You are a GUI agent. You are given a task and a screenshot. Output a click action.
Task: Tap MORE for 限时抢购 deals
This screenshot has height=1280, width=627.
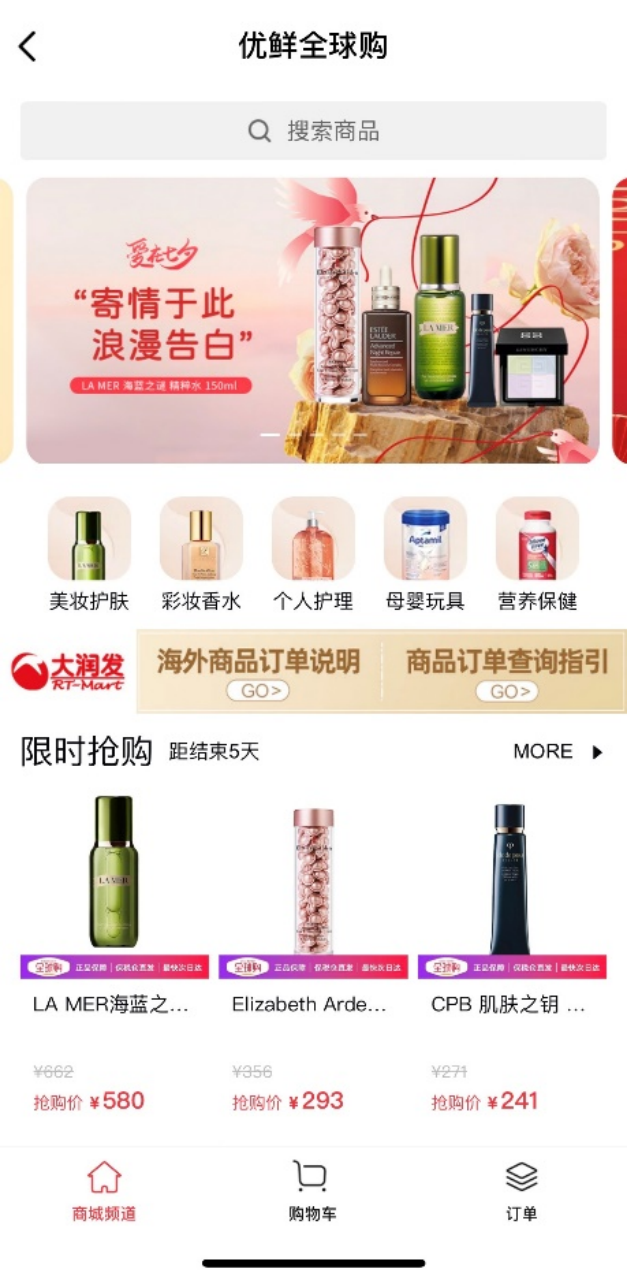pyautogui.click(x=558, y=752)
